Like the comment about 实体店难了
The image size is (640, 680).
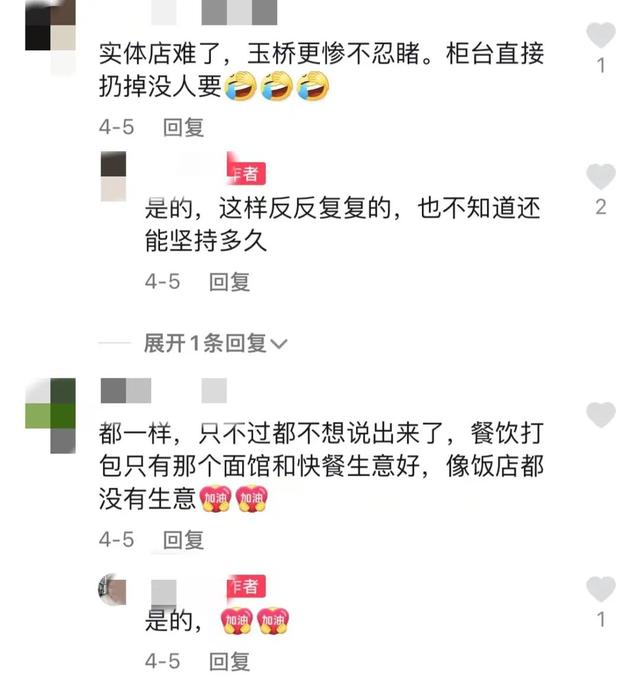601,37
